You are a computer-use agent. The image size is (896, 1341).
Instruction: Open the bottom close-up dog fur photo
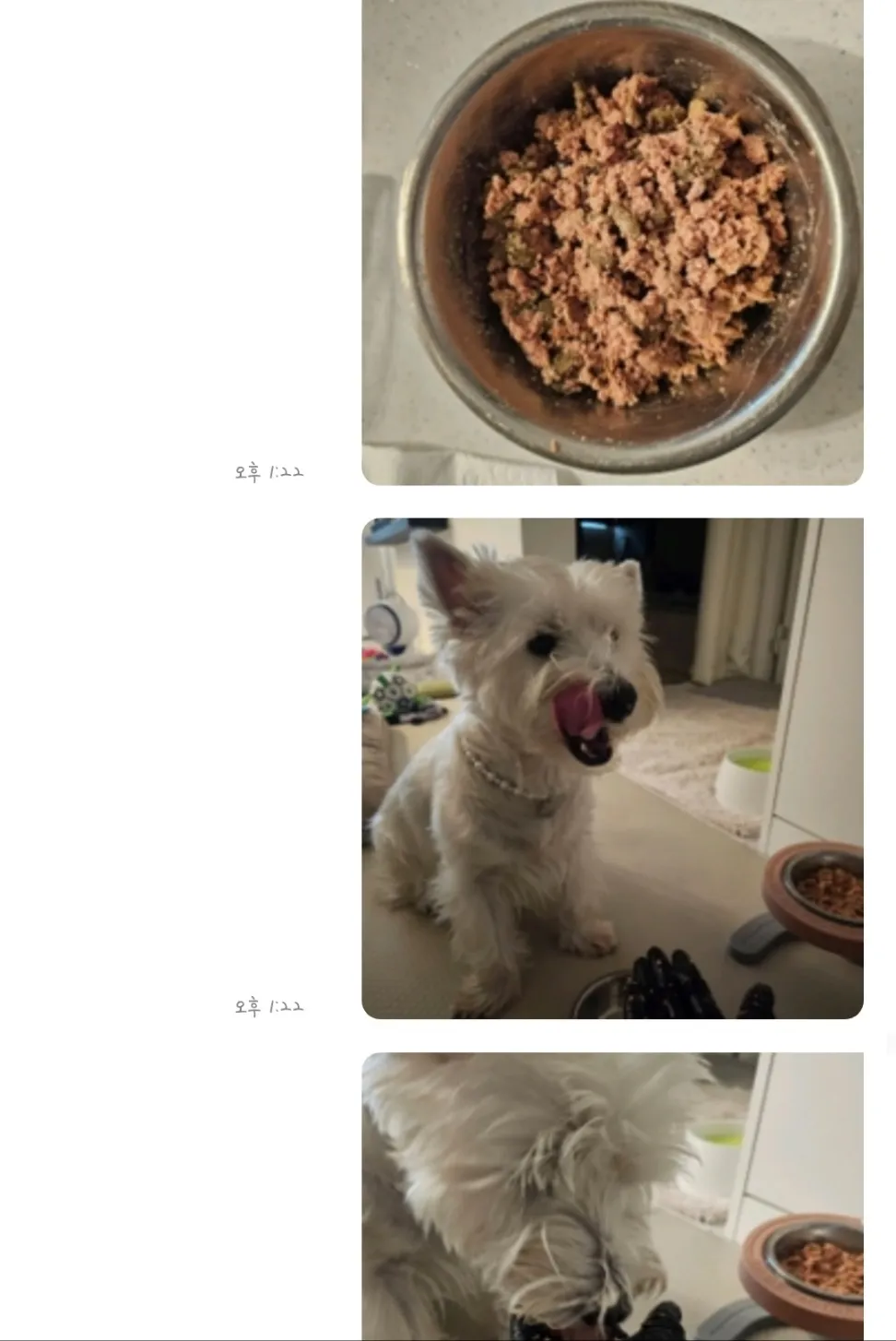tap(612, 1195)
